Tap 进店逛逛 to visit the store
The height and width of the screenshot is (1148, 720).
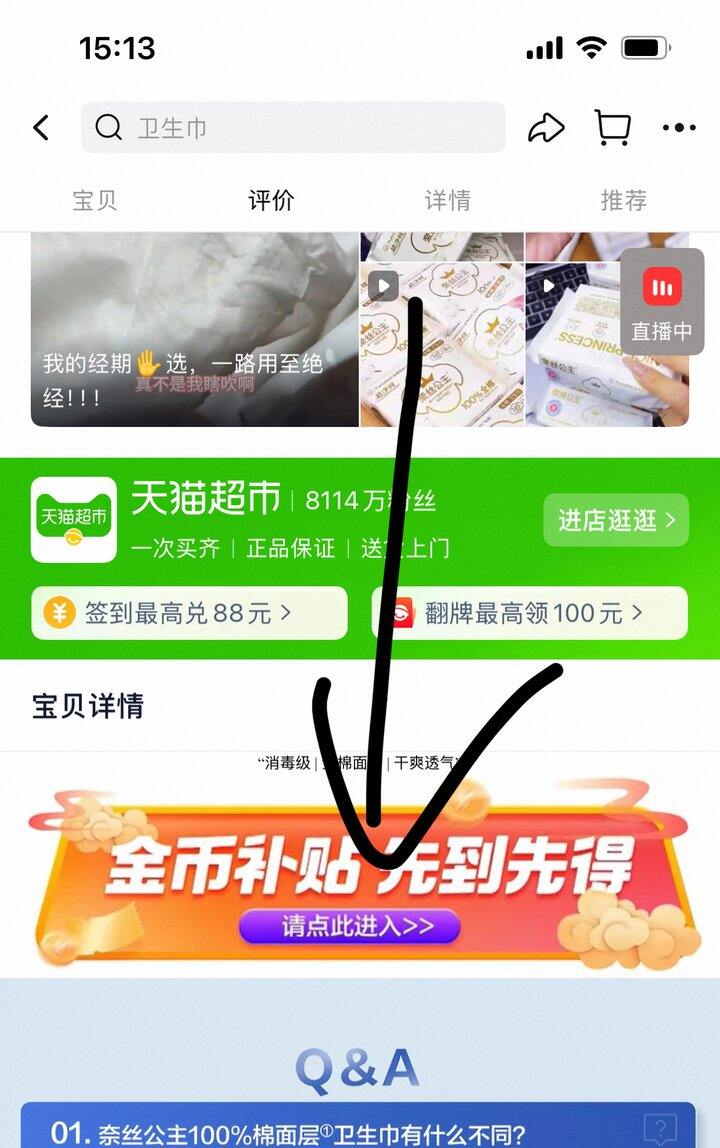(616, 520)
